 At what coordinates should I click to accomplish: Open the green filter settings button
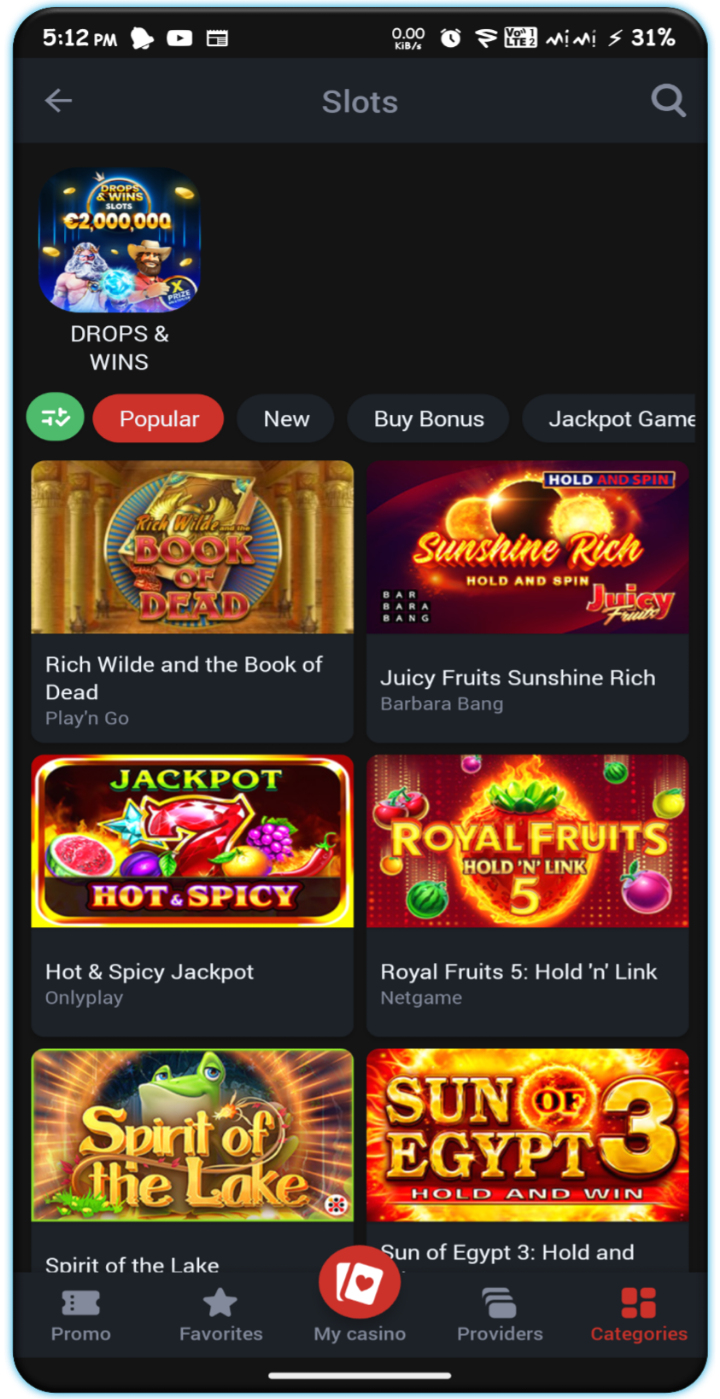[x=55, y=418]
